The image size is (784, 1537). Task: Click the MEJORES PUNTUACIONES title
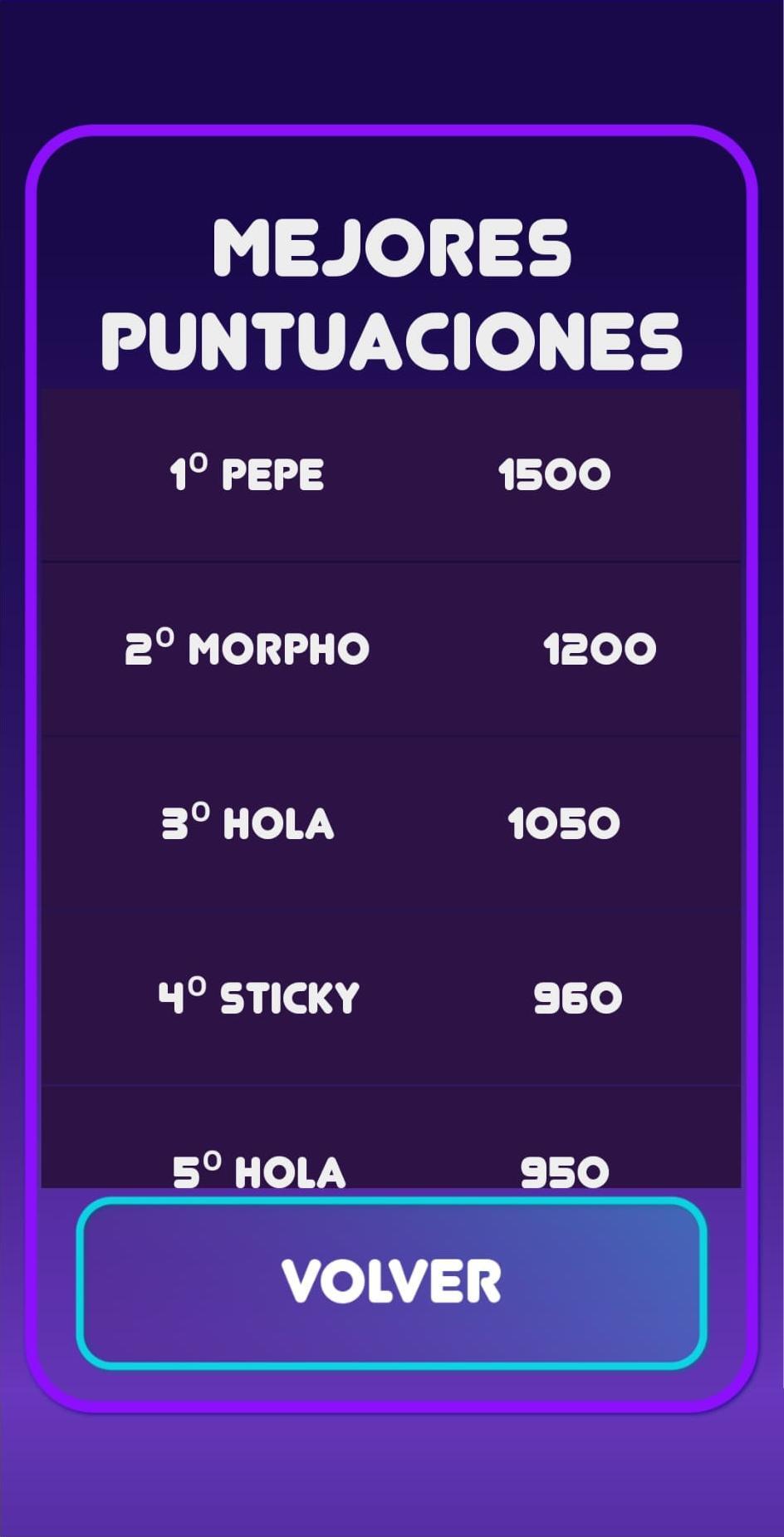tap(392, 291)
